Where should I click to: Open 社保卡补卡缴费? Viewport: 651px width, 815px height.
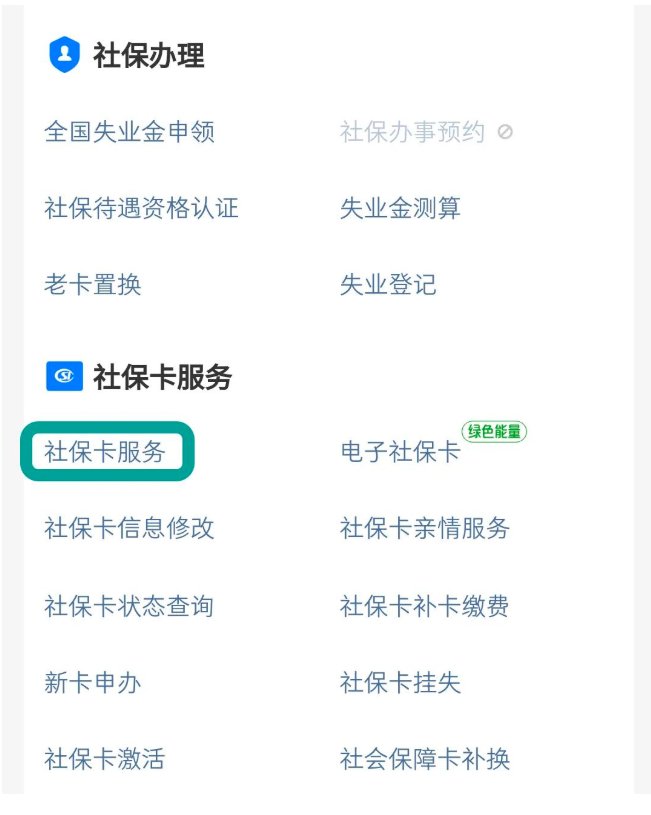click(x=425, y=606)
